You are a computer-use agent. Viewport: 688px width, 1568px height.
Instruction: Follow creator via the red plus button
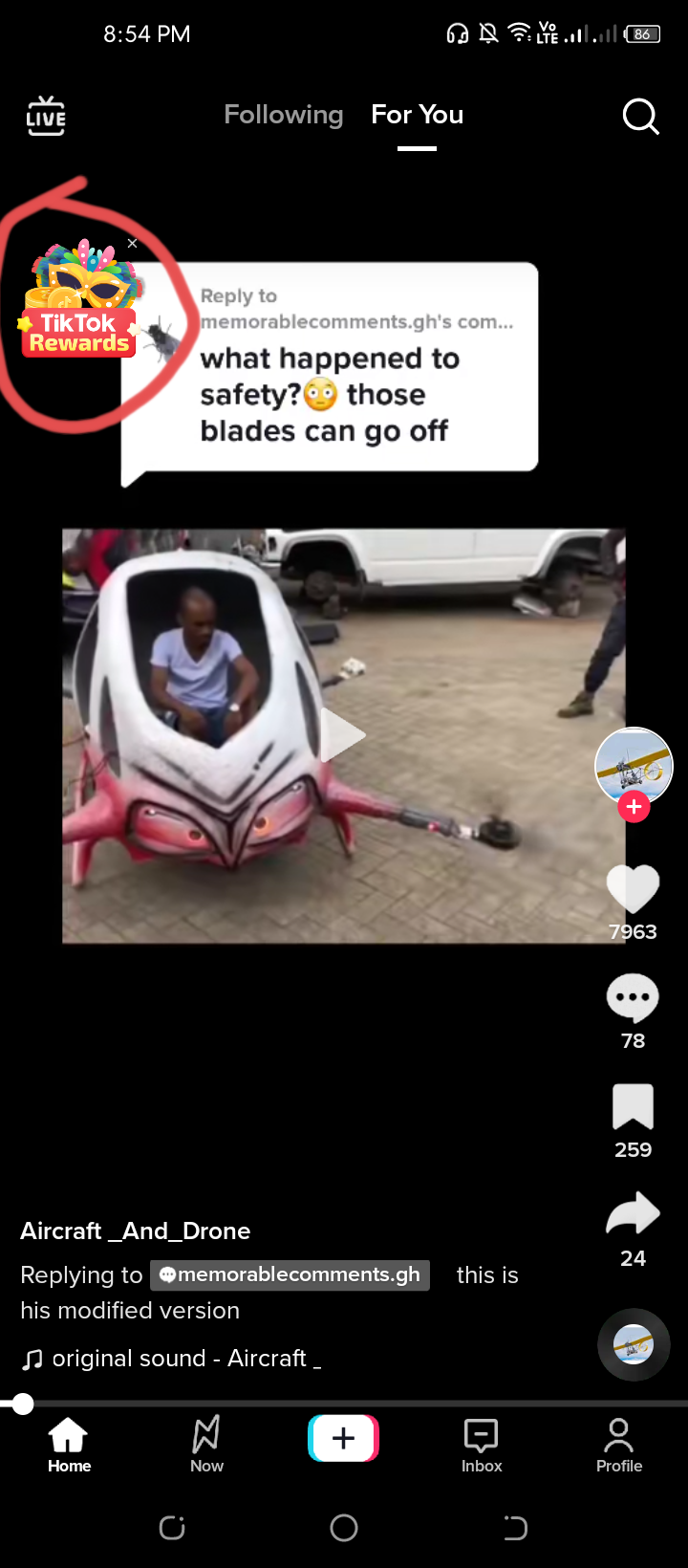[x=634, y=807]
